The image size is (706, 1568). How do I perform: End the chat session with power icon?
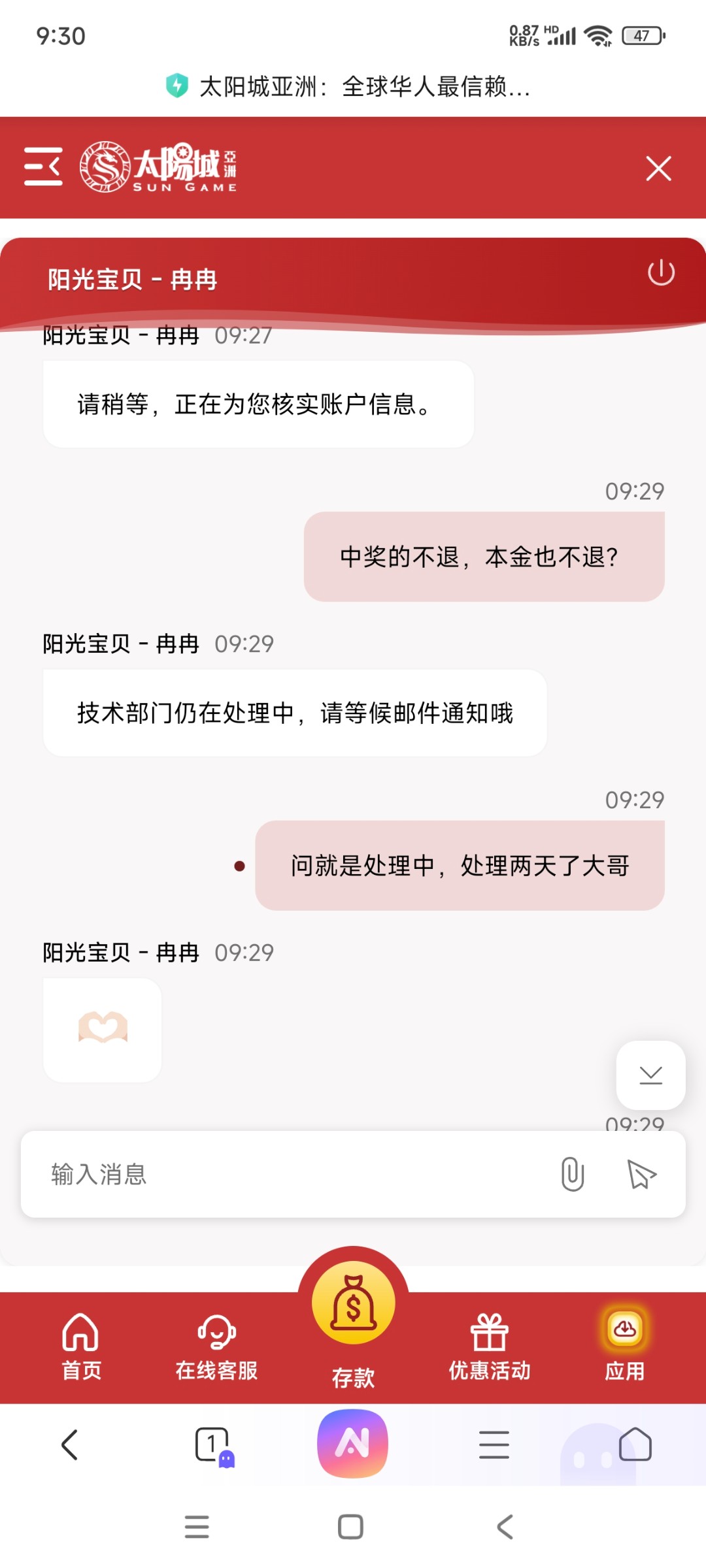661,272
